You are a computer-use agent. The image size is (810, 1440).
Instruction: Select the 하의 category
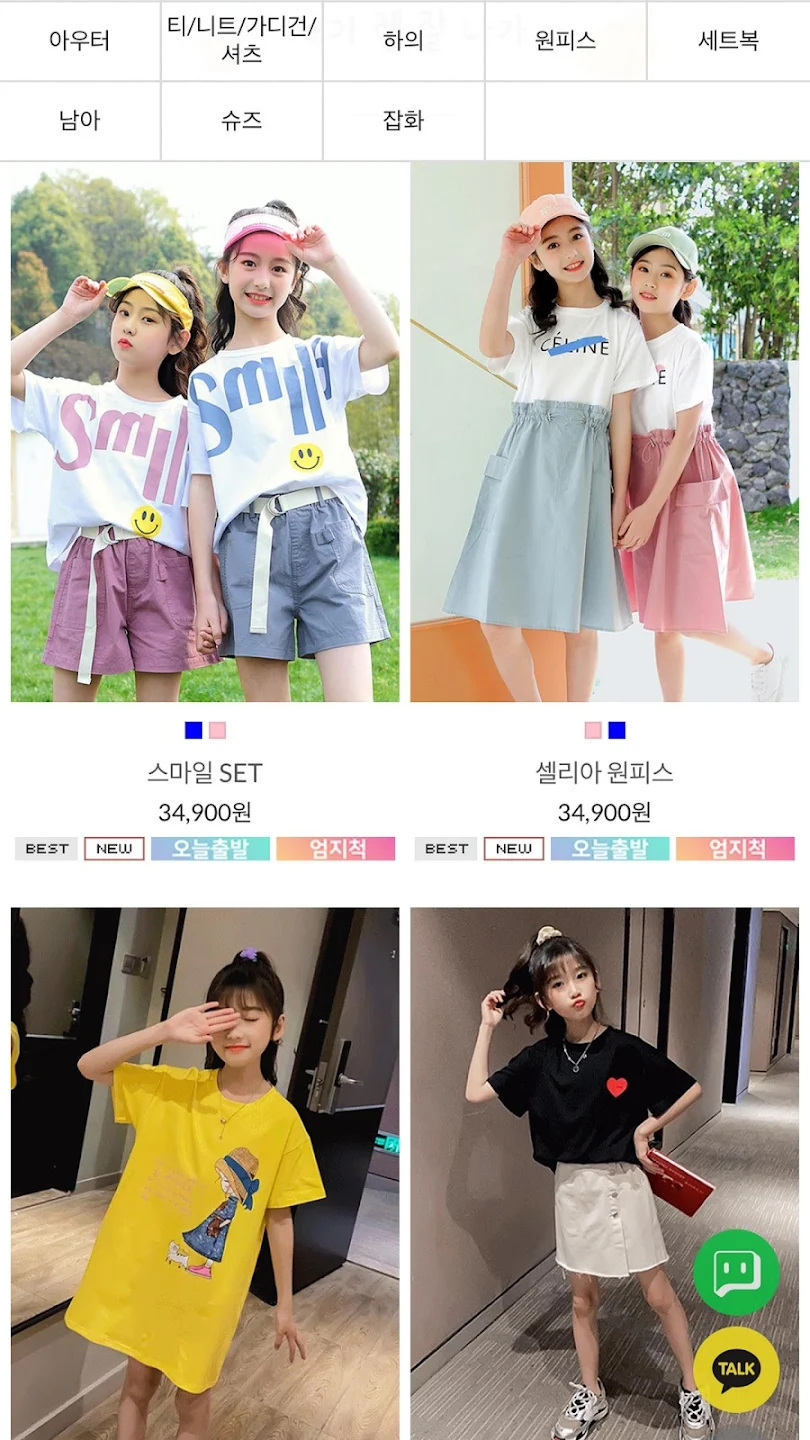(404, 41)
